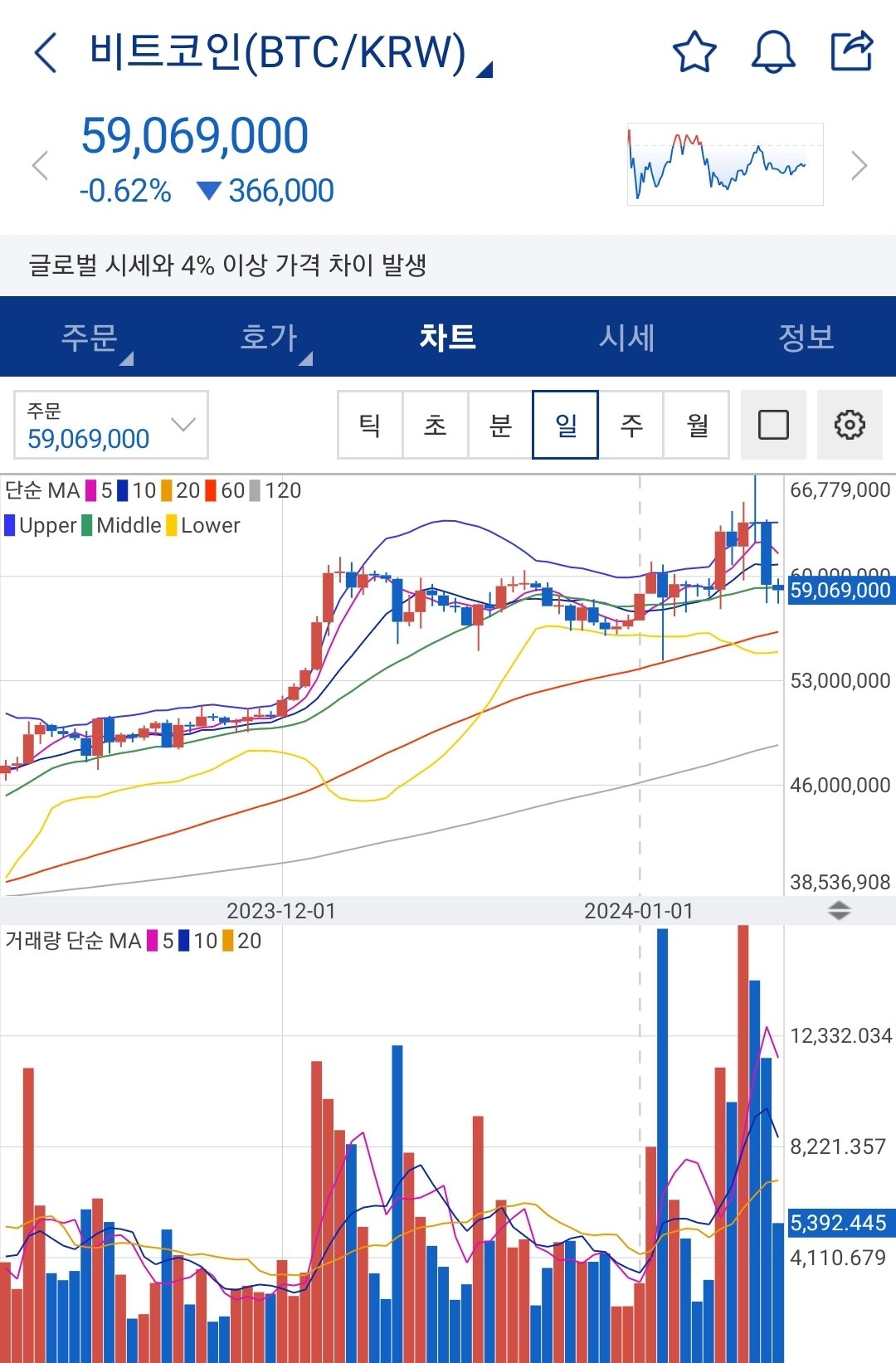Select the 주 weekly chart interval
The image size is (896, 1363).
pos(631,425)
